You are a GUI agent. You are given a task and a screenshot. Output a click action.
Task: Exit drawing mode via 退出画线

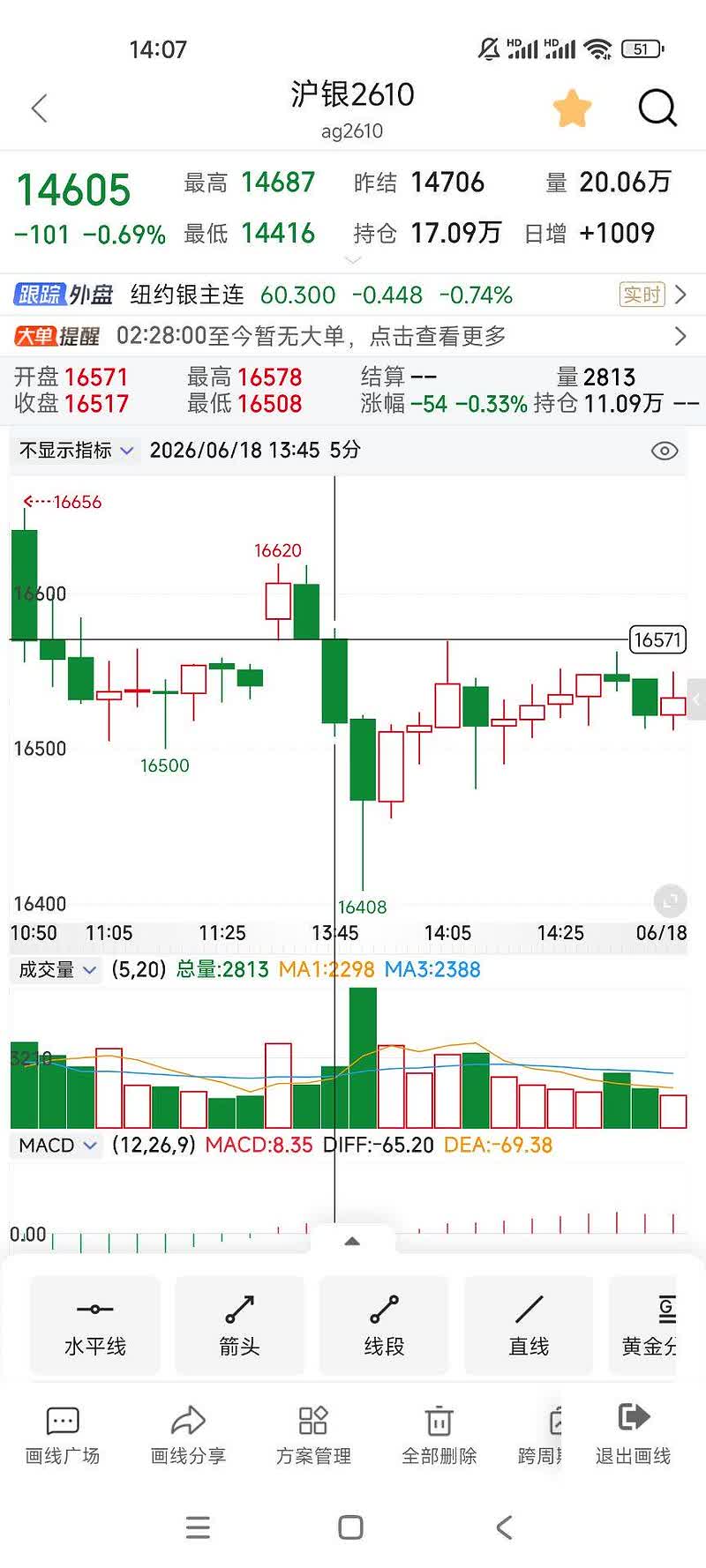[x=633, y=1437]
